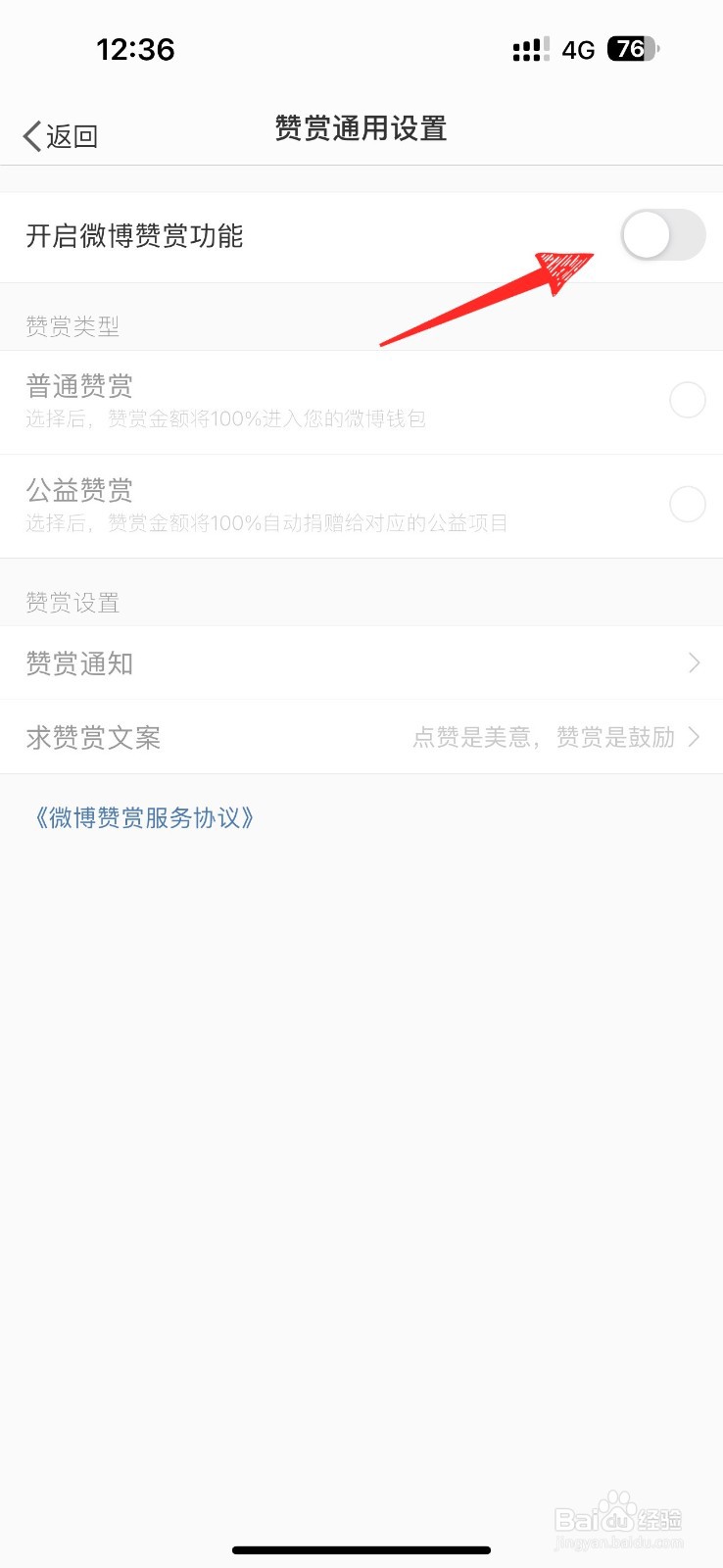
Task: Enable the 开启微博赞赏功能 toggle switch
Action: pos(663,236)
